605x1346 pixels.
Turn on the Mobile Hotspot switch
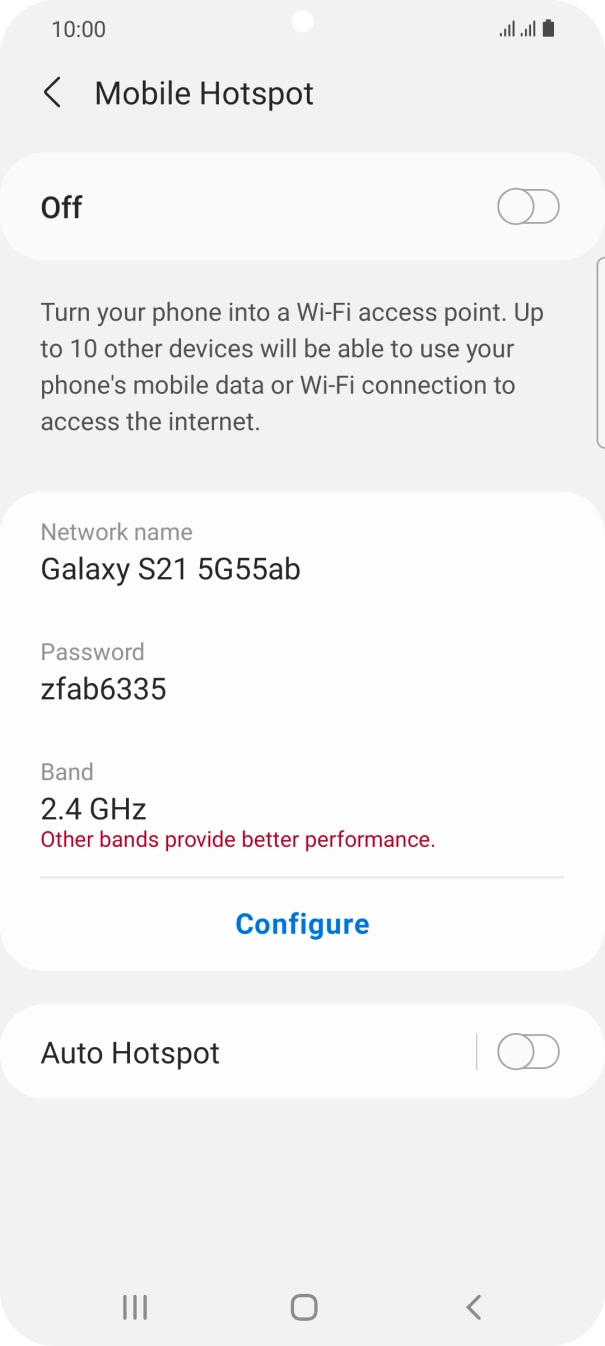(x=527, y=208)
